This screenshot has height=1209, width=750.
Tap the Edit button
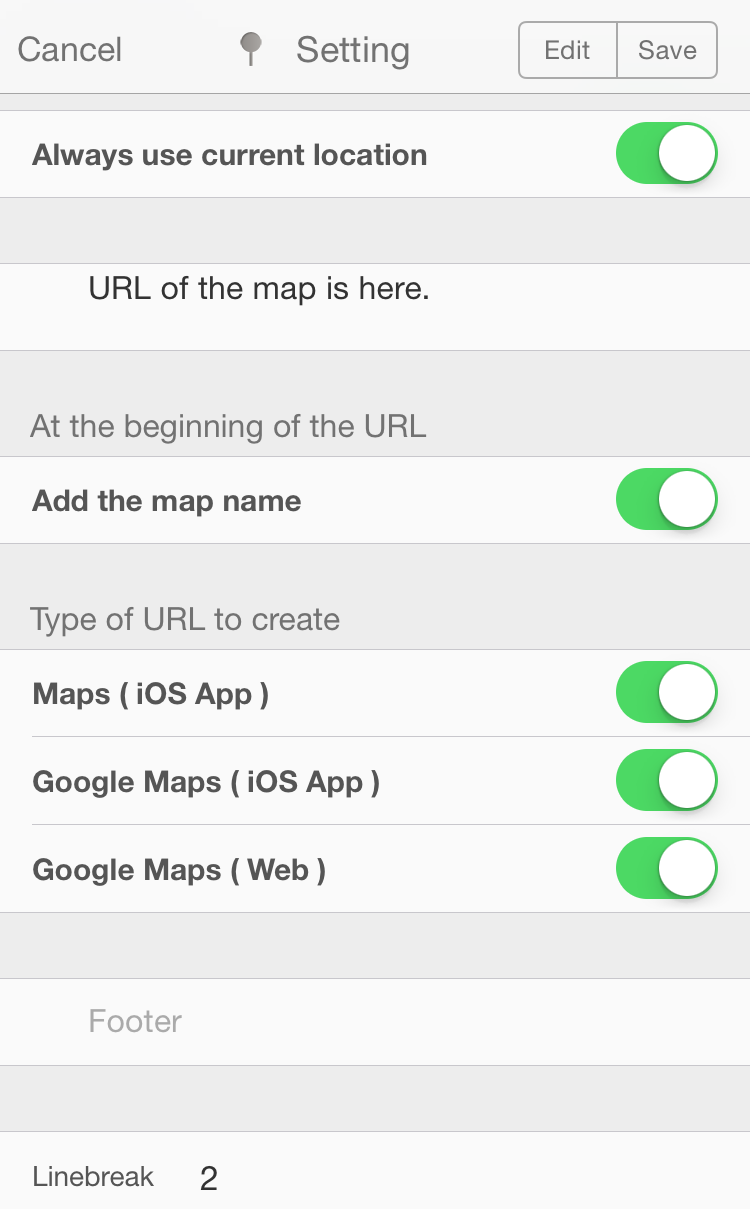point(567,50)
